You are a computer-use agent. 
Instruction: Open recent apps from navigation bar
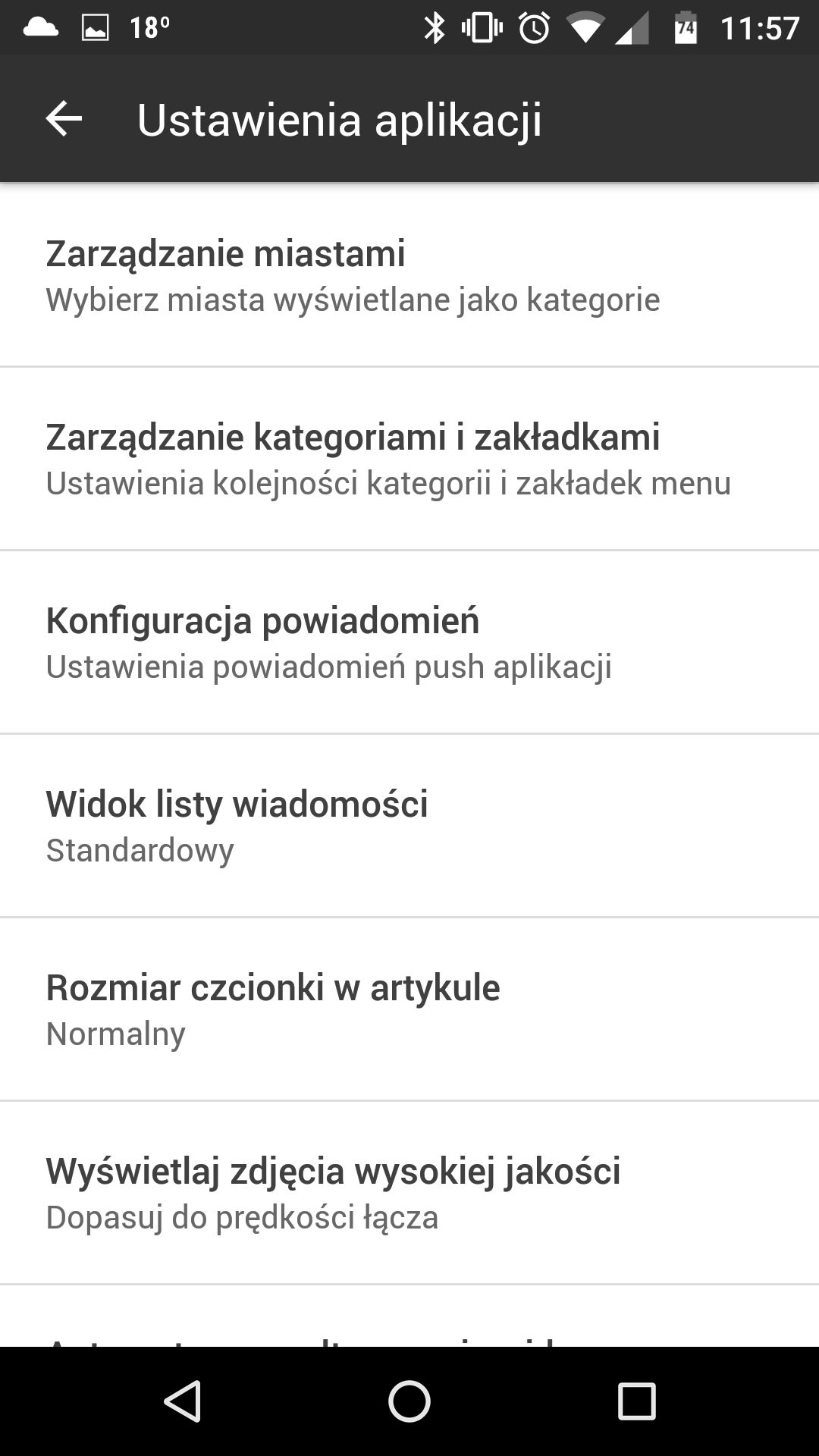[x=636, y=1401]
